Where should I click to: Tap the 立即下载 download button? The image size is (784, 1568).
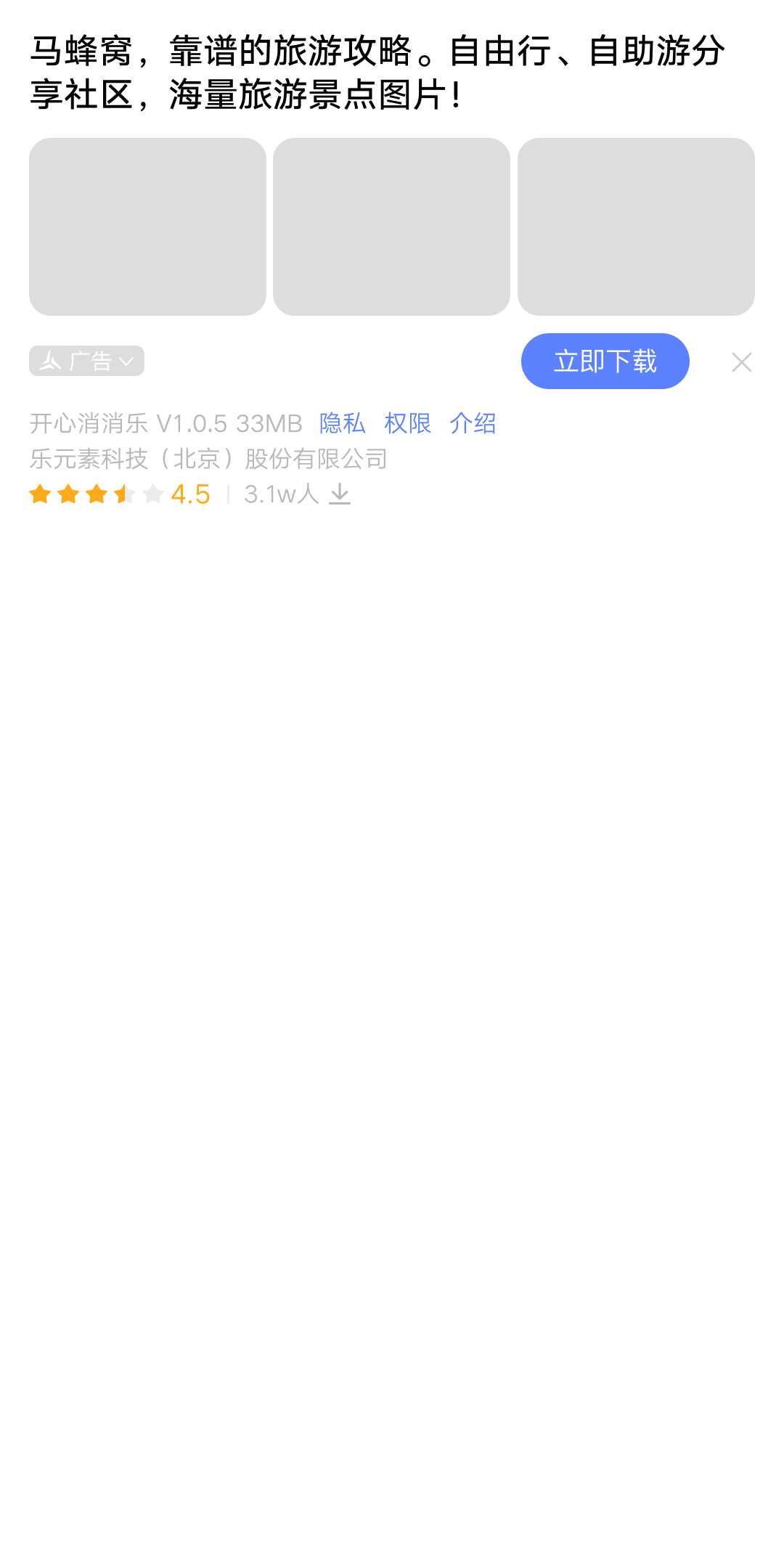[605, 361]
